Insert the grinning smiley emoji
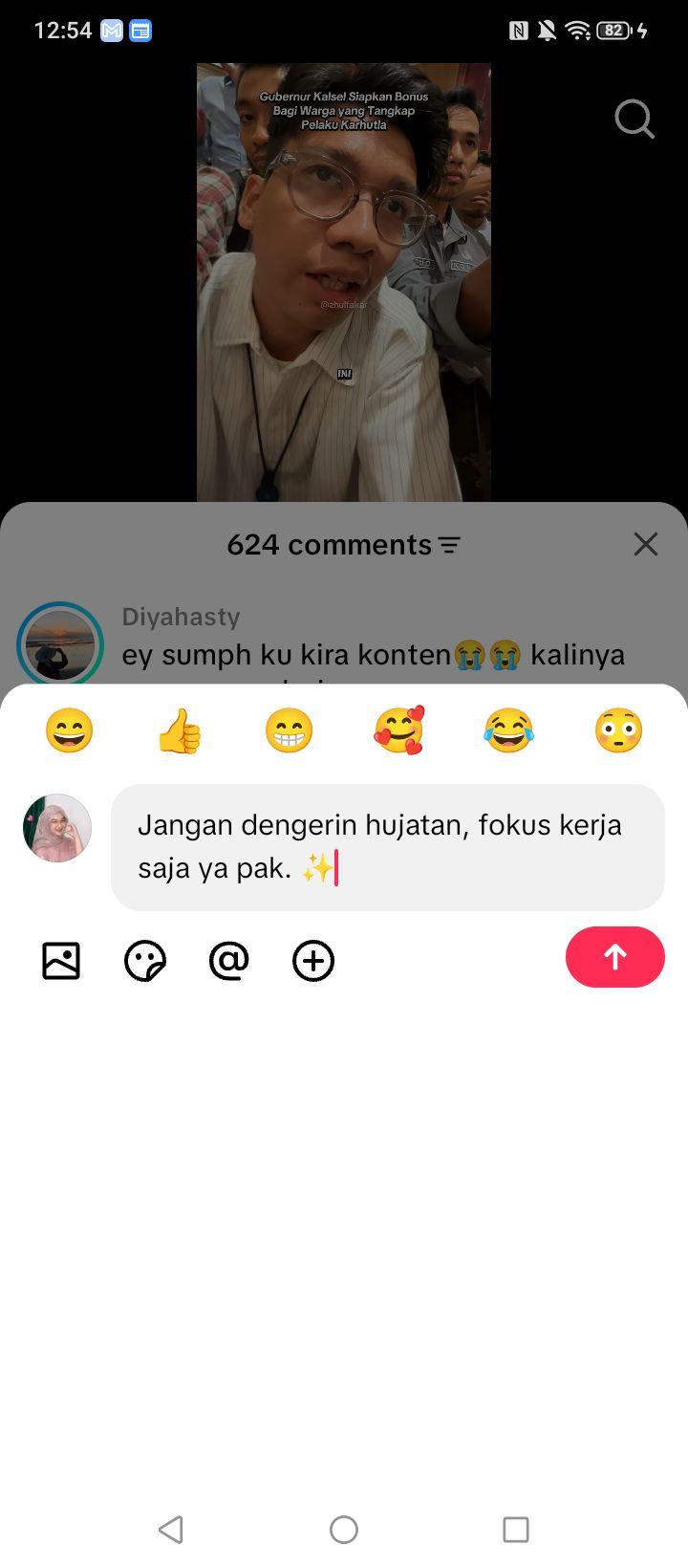This screenshot has height=1568, width=688. point(70,730)
